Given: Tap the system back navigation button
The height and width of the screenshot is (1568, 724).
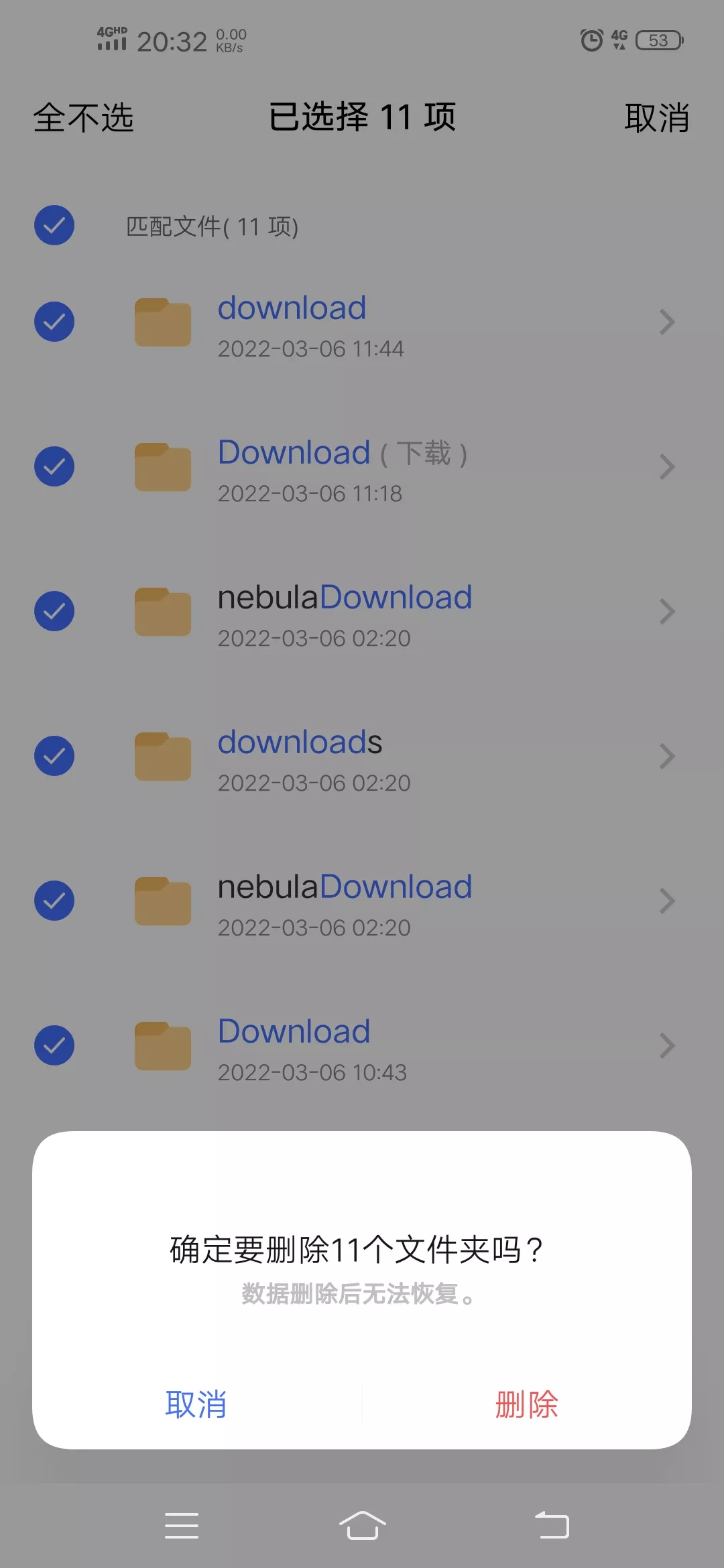Looking at the screenshot, I should click(552, 1526).
